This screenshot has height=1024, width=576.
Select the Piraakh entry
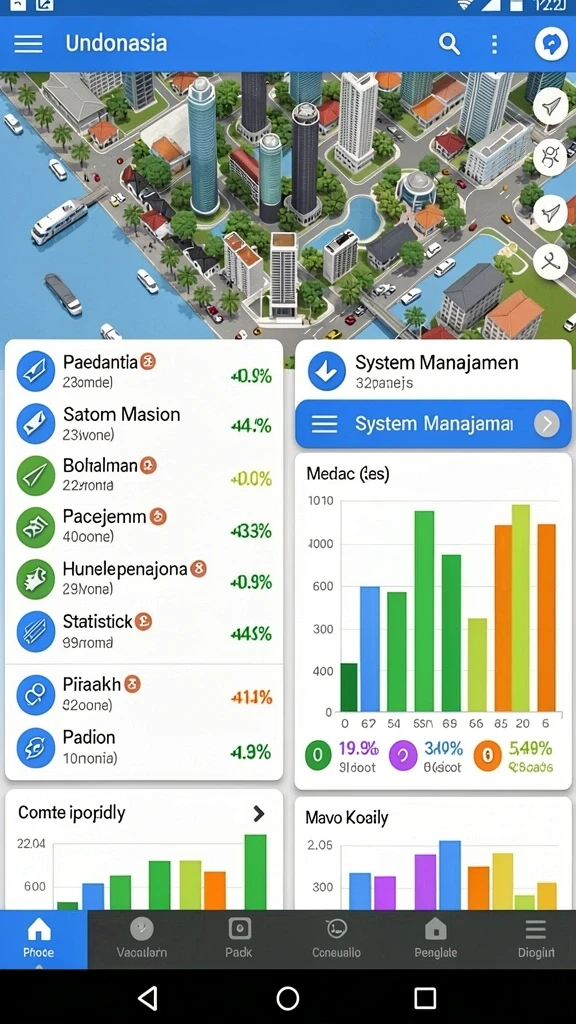click(x=144, y=694)
